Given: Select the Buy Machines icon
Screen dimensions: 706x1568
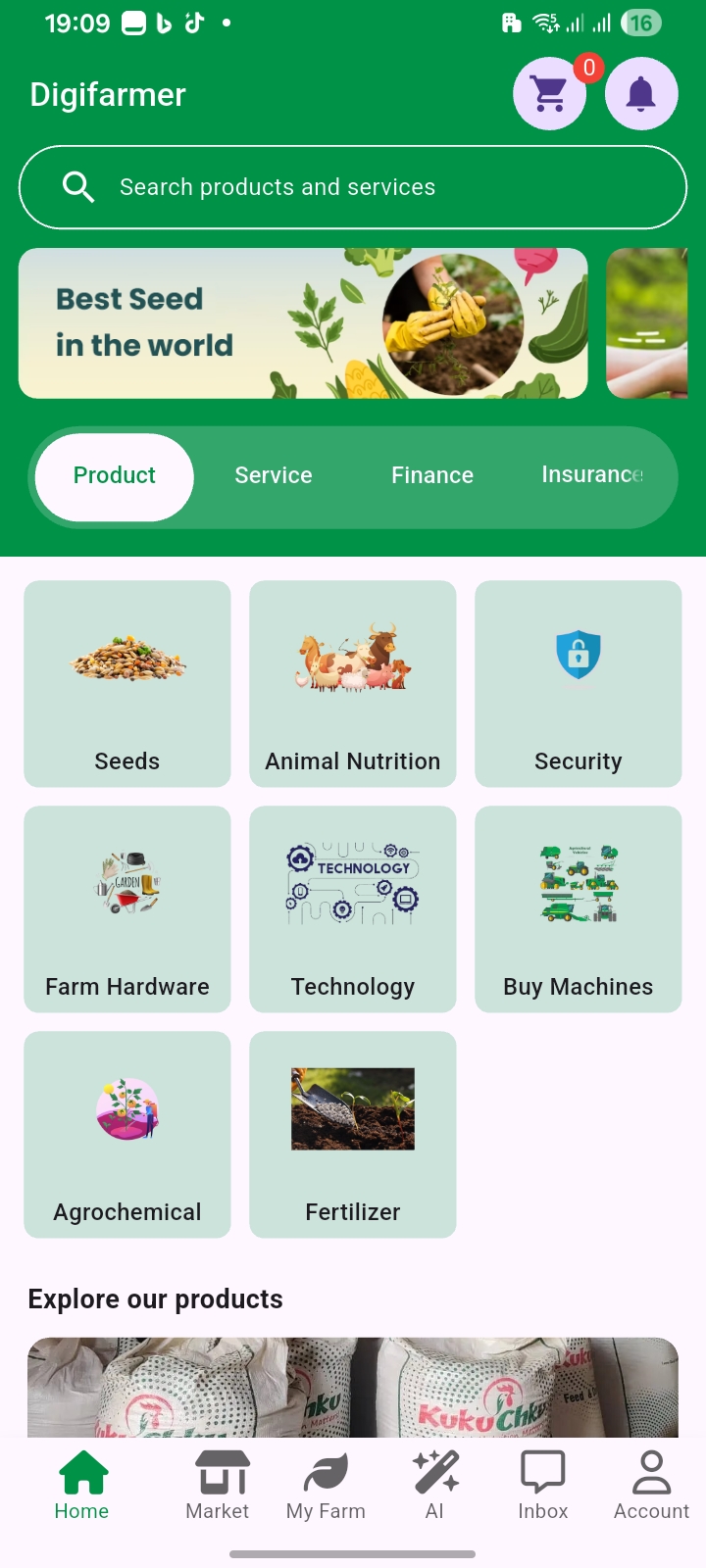Looking at the screenshot, I should click(x=578, y=882).
